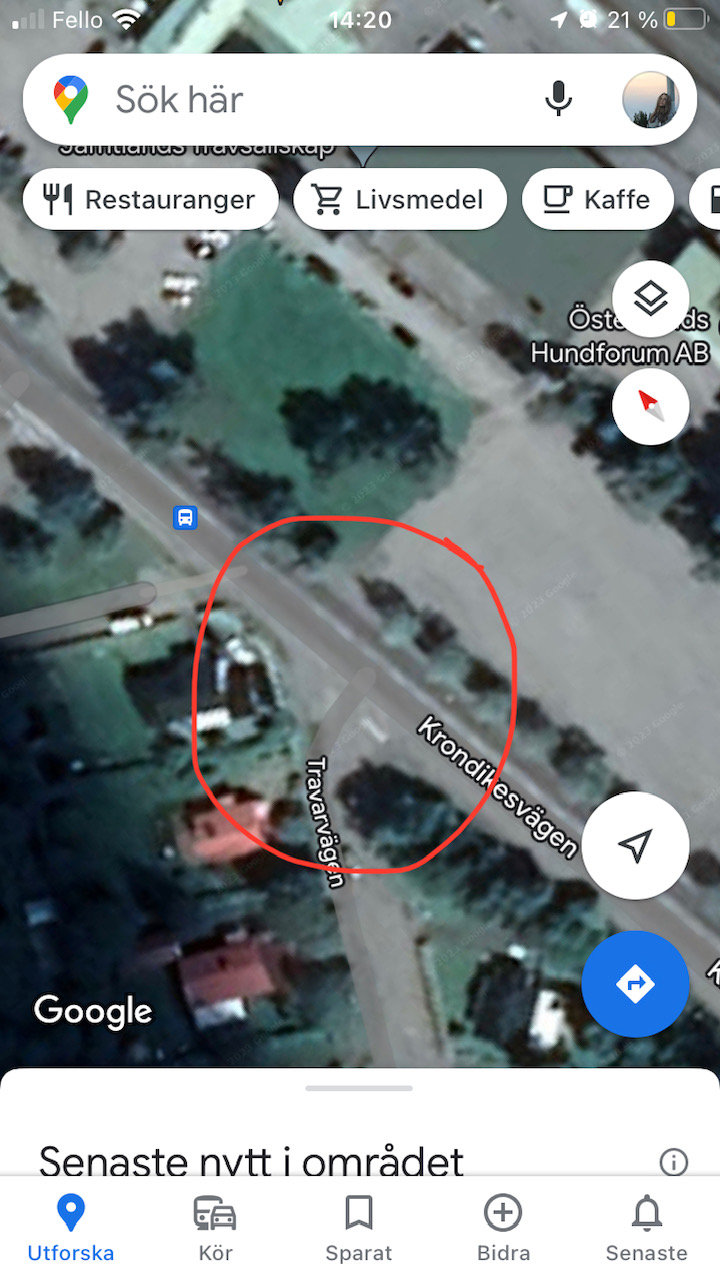Image resolution: width=720 pixels, height=1280 pixels.
Task: Open the Sparat tab
Action: (x=358, y=1228)
